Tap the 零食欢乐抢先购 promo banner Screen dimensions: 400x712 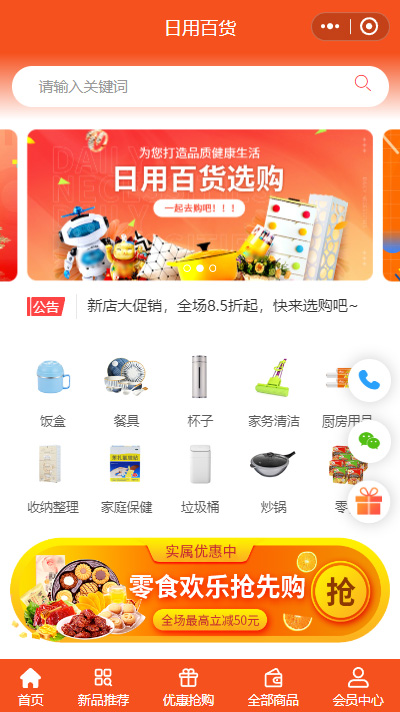[200, 590]
